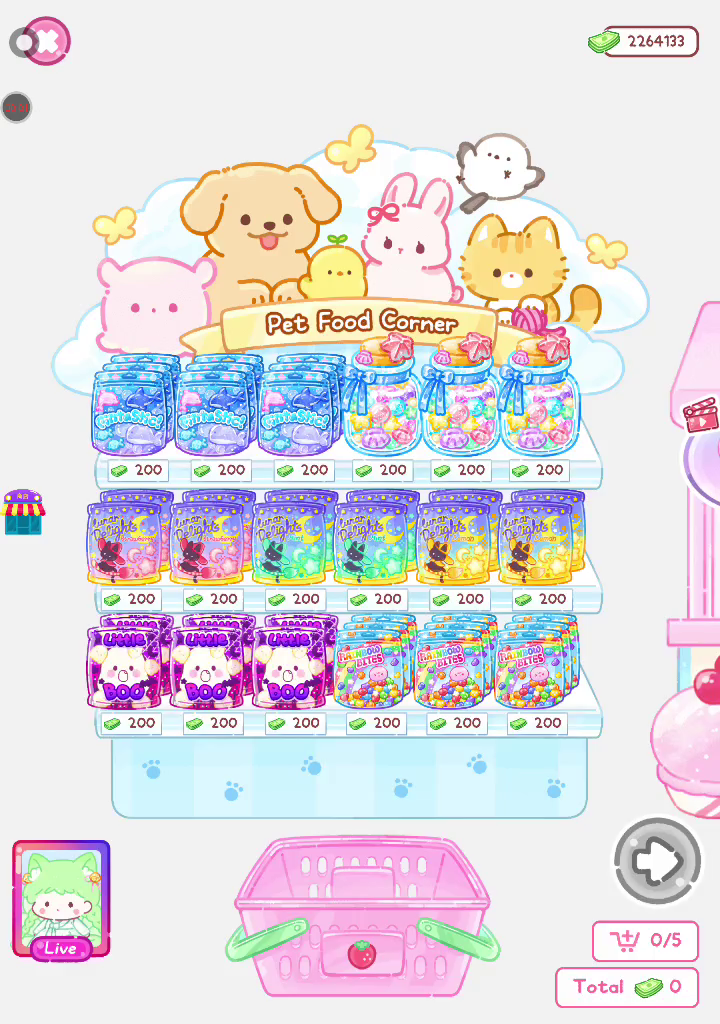Go to the next shelf with the arrow

(657, 860)
